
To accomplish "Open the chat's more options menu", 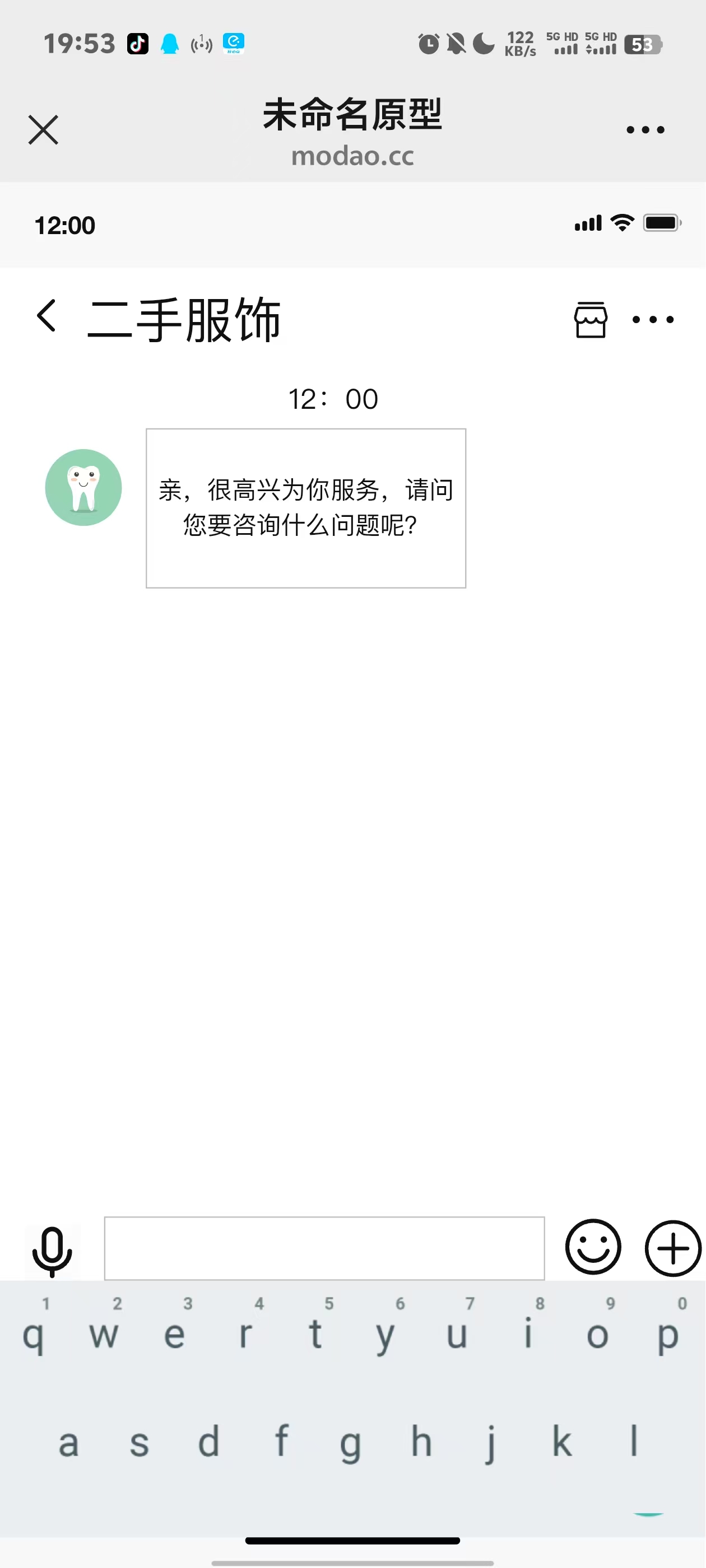I will (652, 320).
